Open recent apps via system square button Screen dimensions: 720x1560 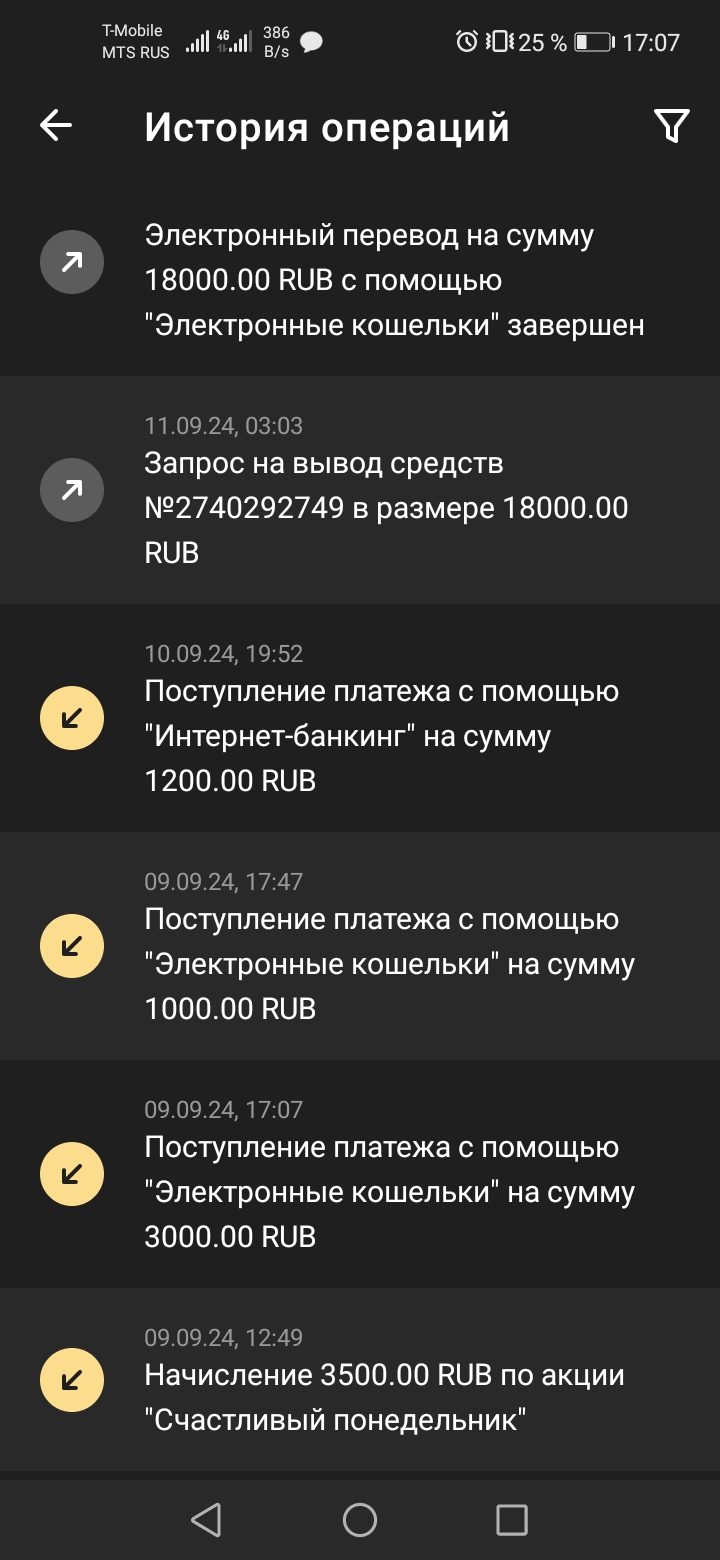pyautogui.click(x=512, y=1520)
